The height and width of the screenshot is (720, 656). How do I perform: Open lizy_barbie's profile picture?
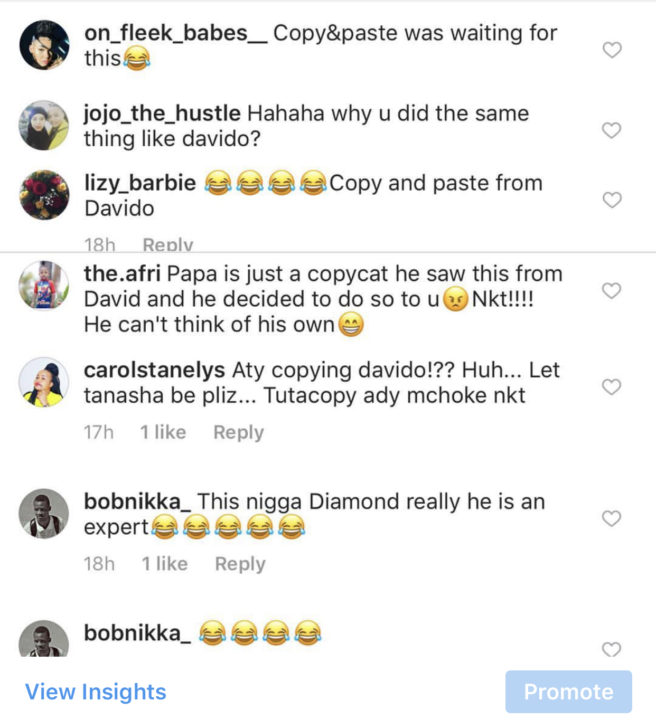pyautogui.click(x=44, y=195)
